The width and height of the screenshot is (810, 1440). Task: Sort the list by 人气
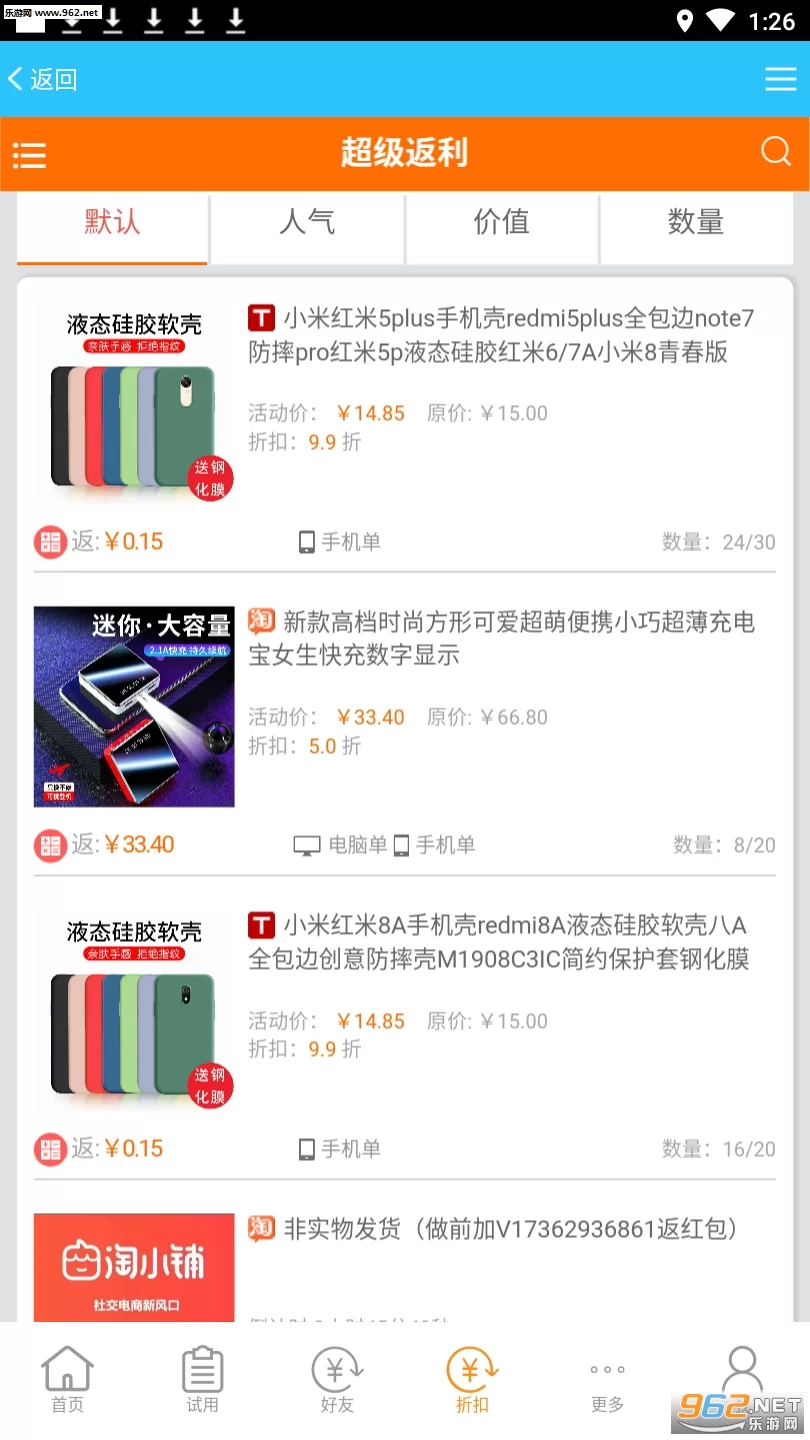[x=306, y=222]
